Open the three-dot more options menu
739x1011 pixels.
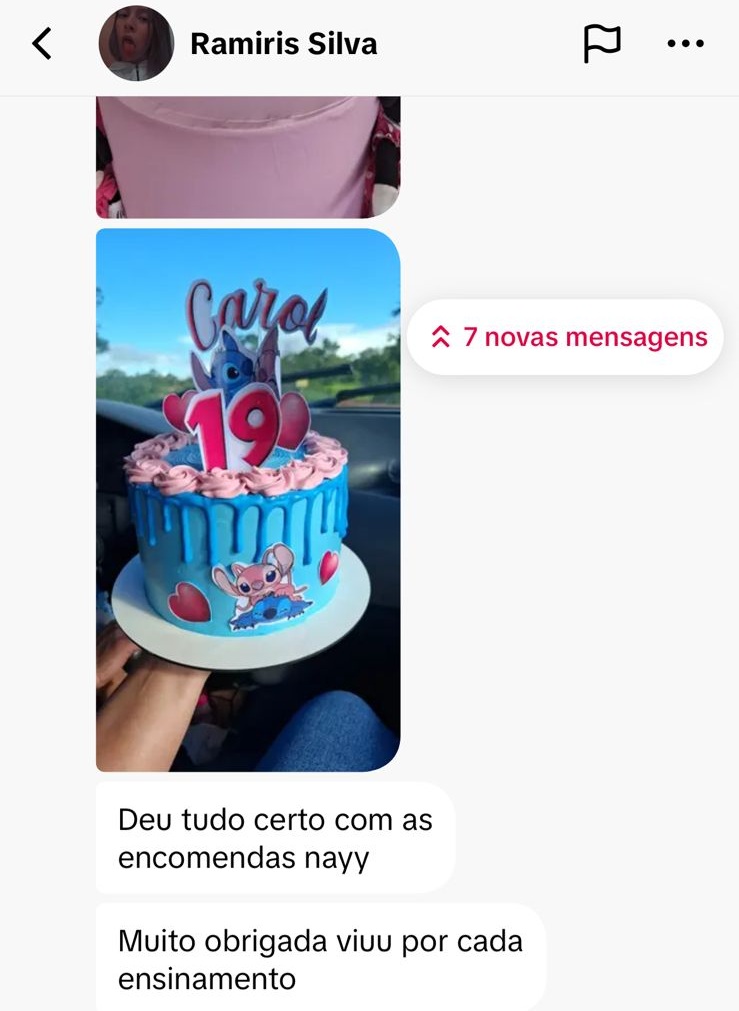(x=685, y=44)
